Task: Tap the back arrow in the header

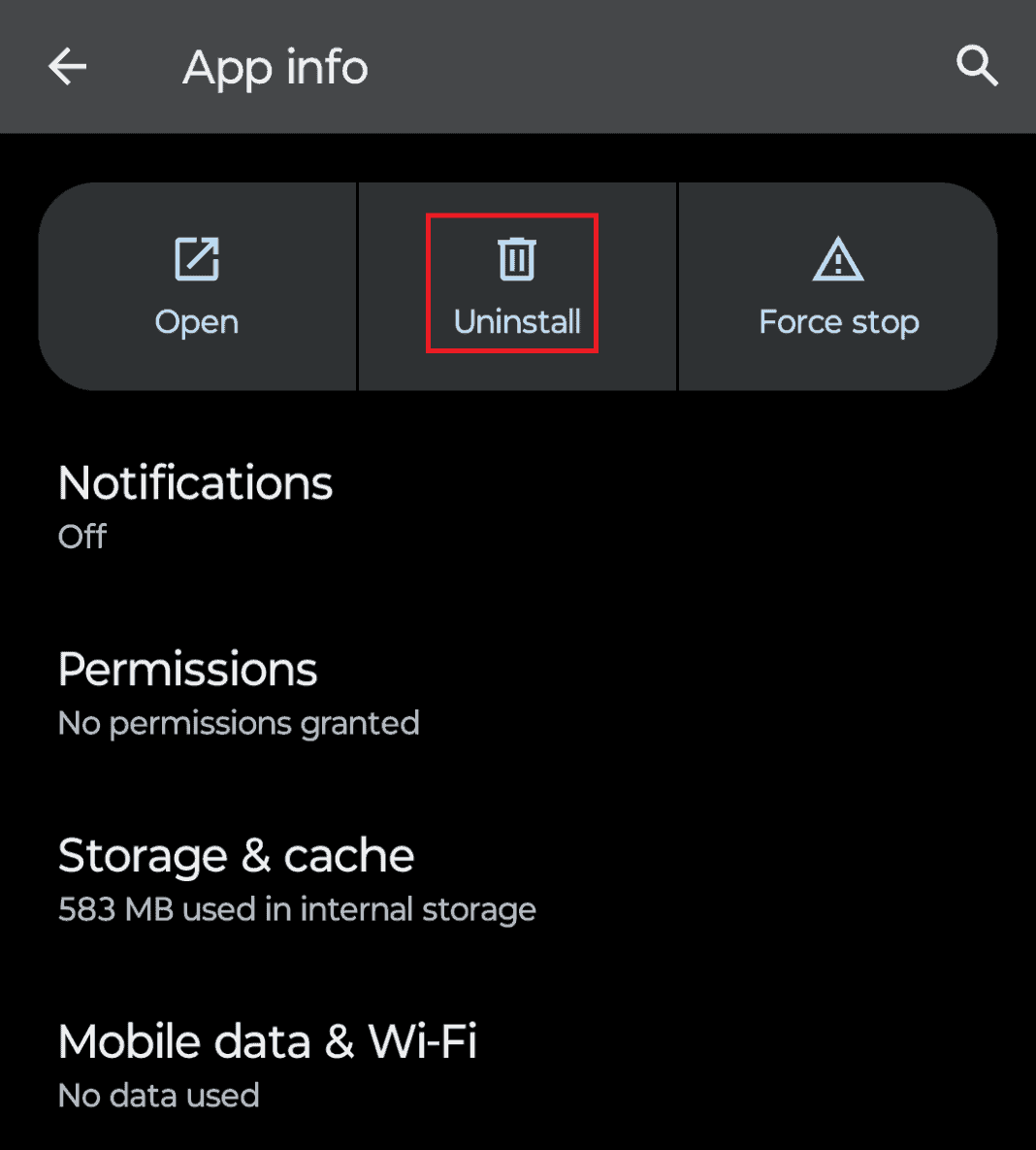Action: click(66, 66)
